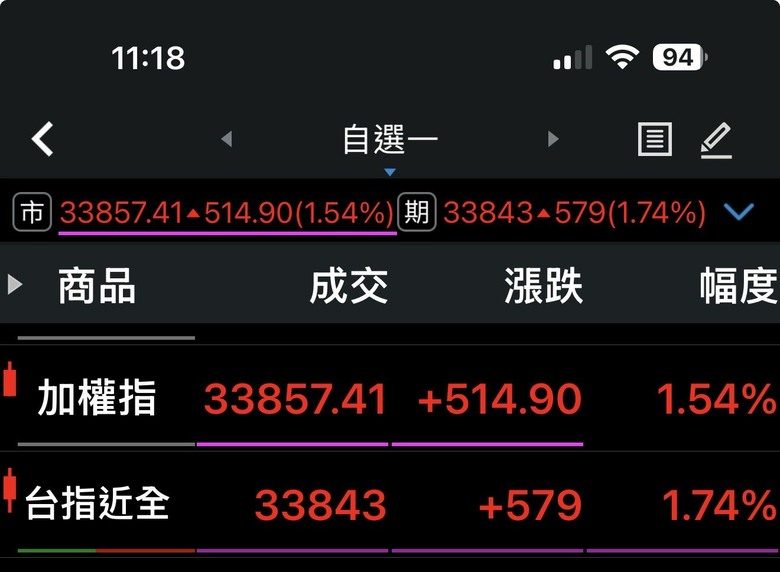Go back using the top-left arrow
Viewport: 780px width, 572px height.
click(x=43, y=139)
